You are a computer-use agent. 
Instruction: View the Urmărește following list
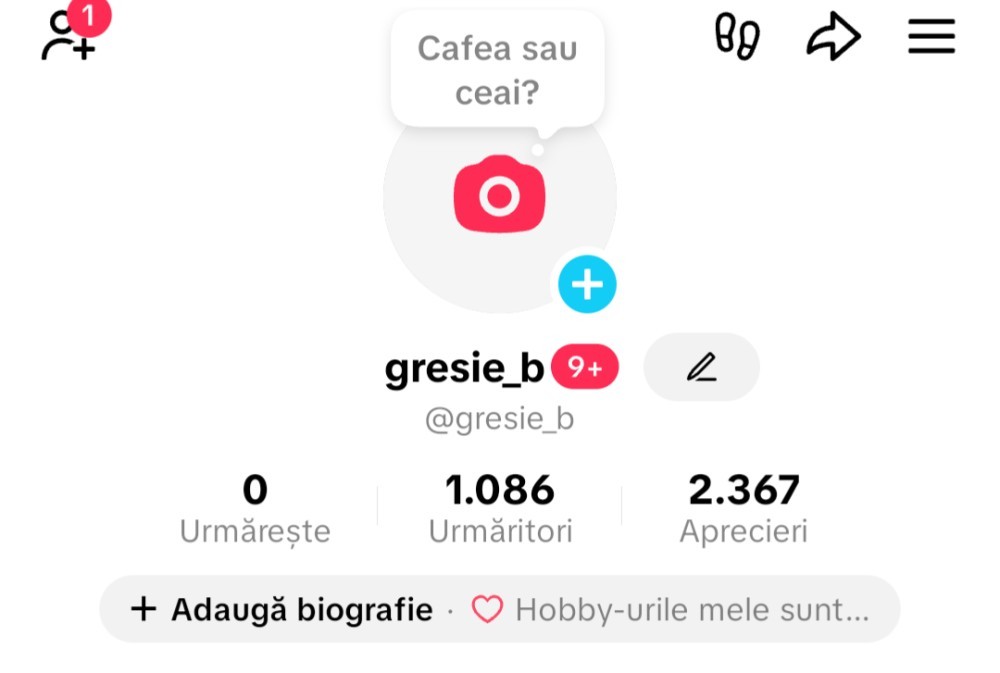[255, 509]
